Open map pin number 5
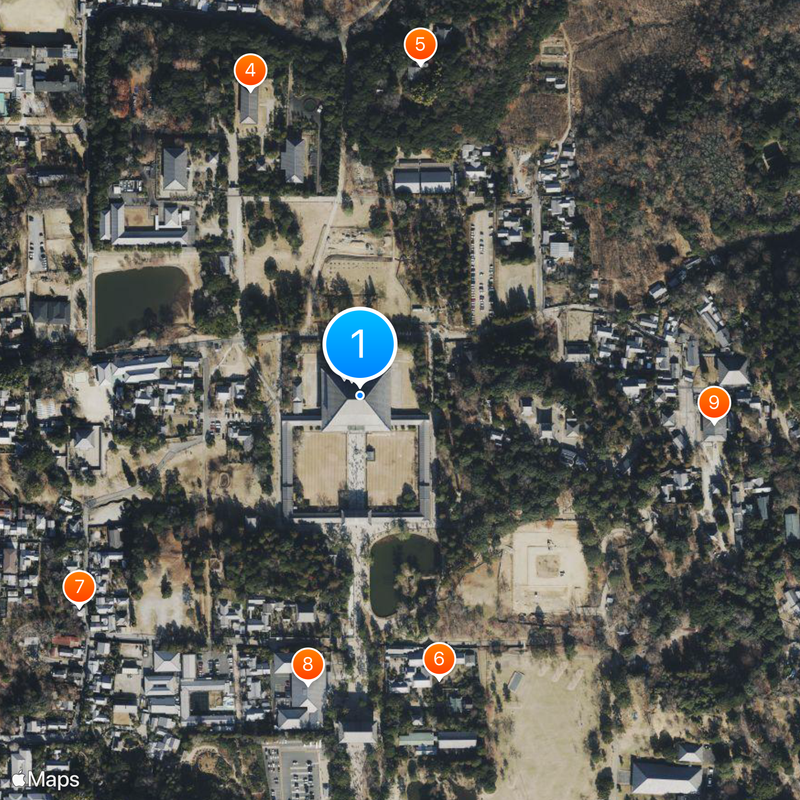Viewport: 800px width, 800px height. (420, 45)
